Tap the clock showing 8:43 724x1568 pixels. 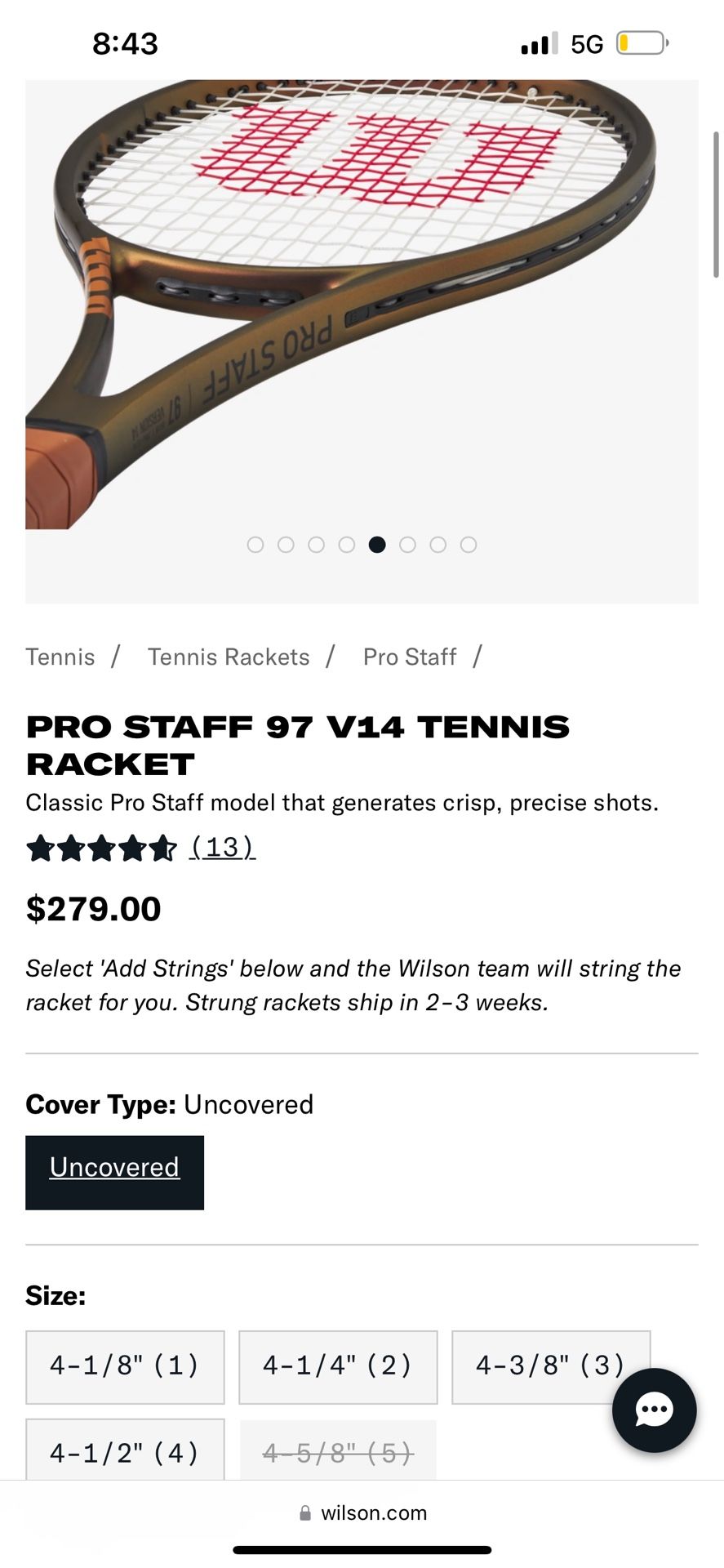pyautogui.click(x=126, y=42)
